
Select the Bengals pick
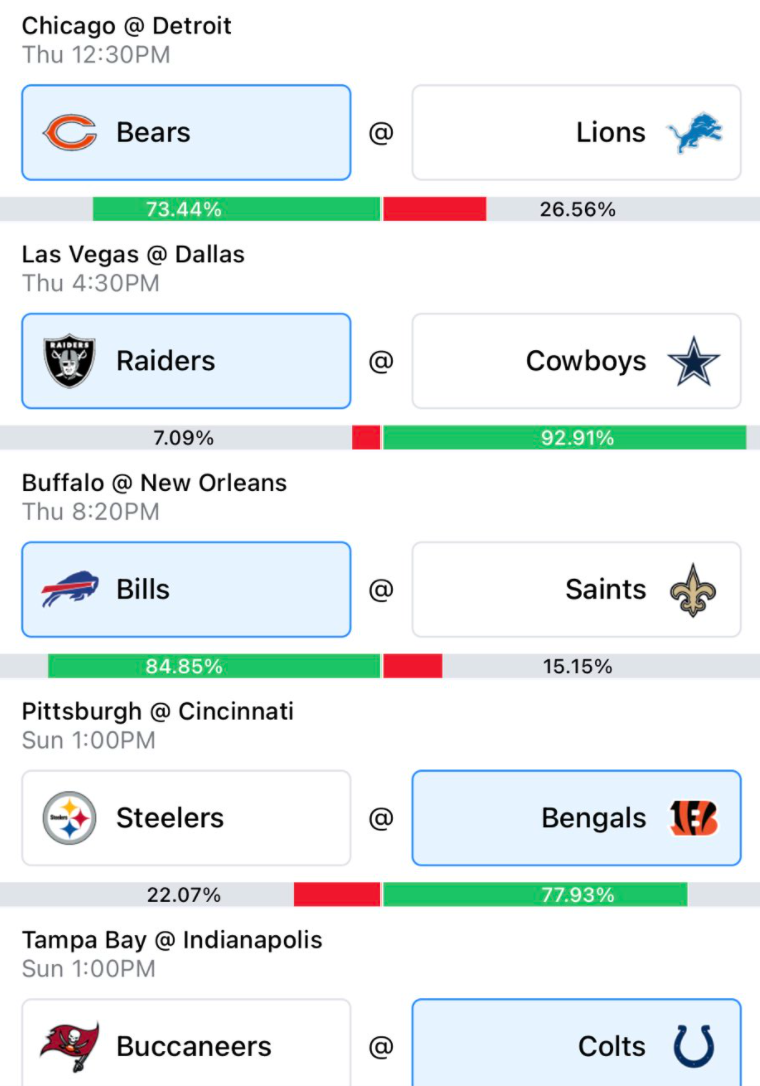pyautogui.click(x=576, y=818)
